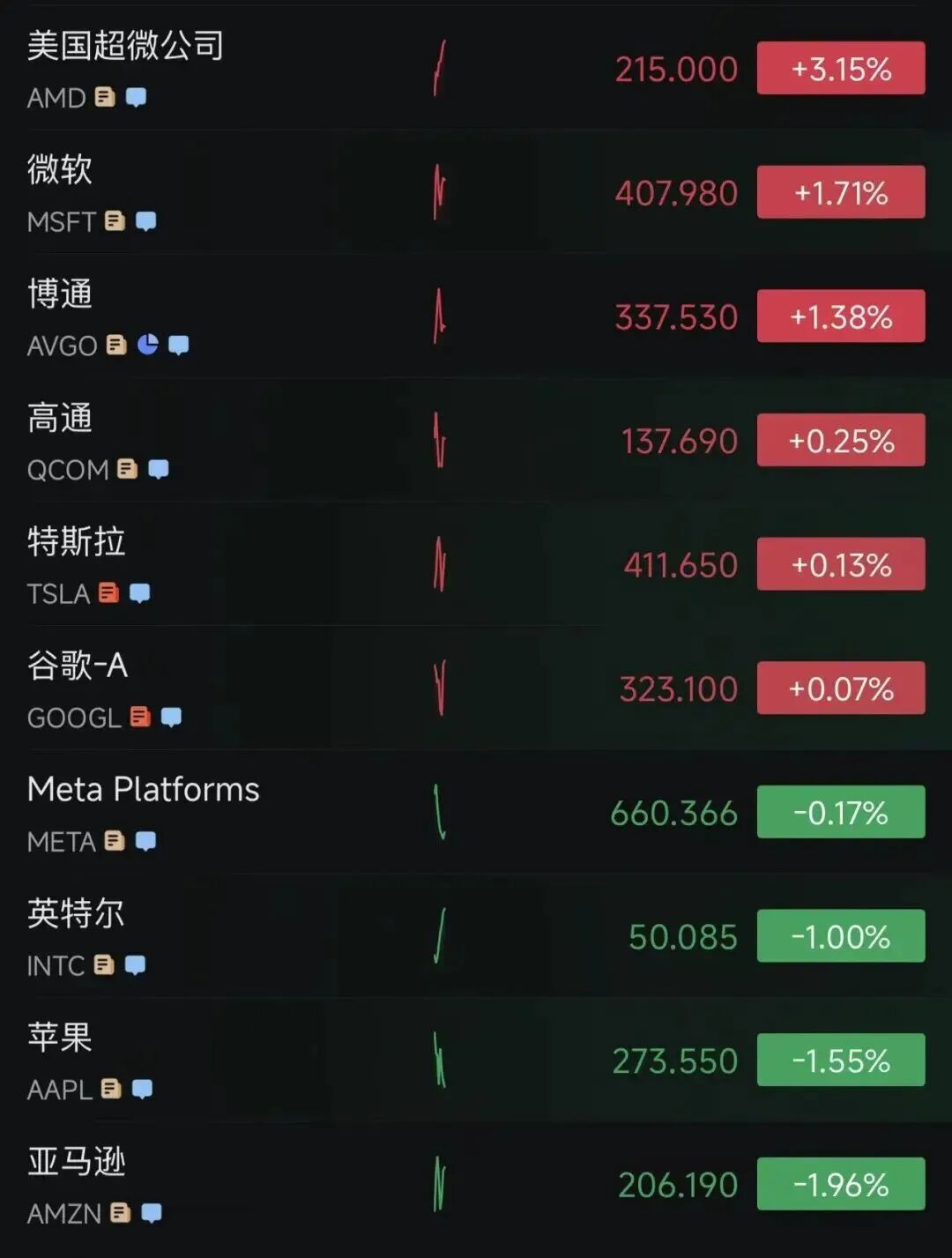Tap the +3.15% change badge for AMD
Image resolution: width=952 pixels, height=1258 pixels.
(840, 69)
